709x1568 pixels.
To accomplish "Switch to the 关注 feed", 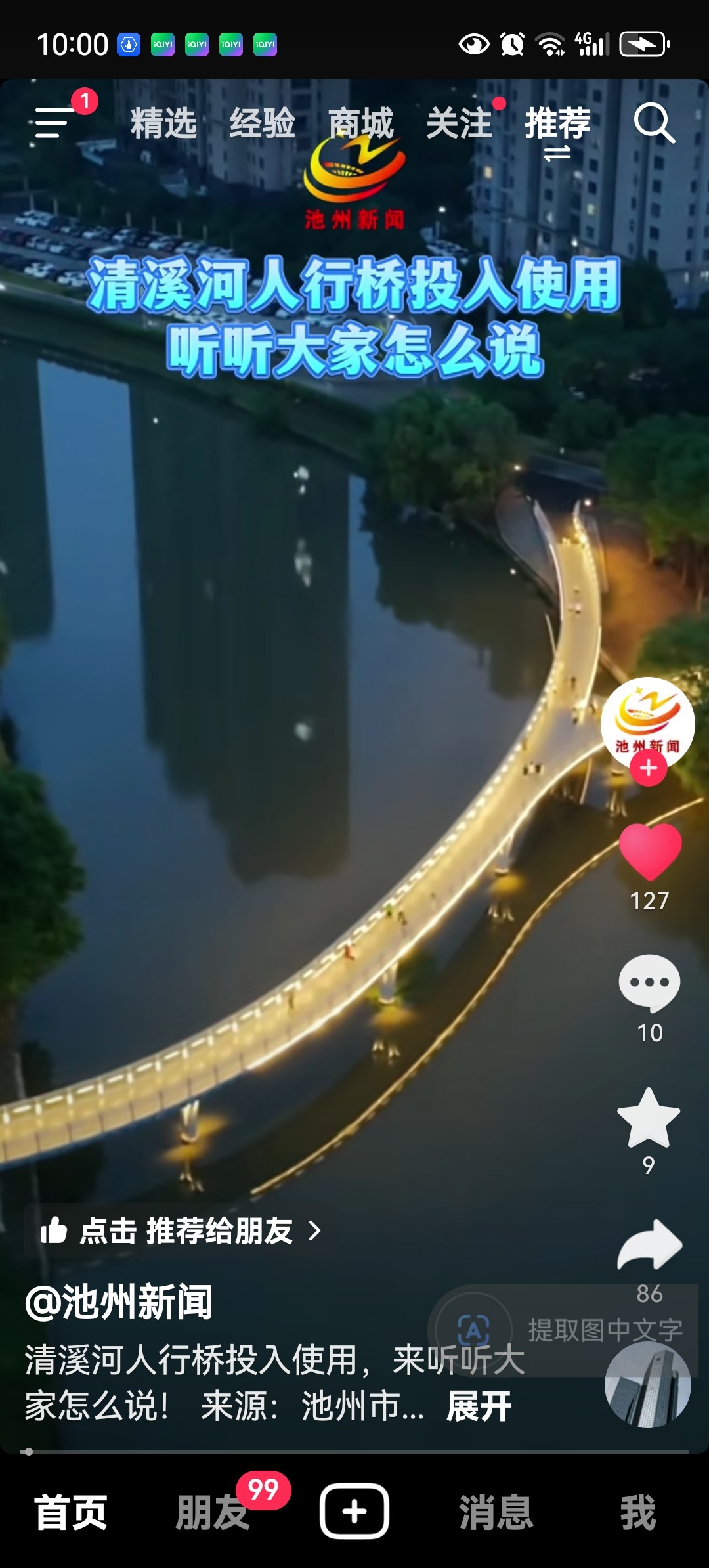I will pyautogui.click(x=460, y=123).
